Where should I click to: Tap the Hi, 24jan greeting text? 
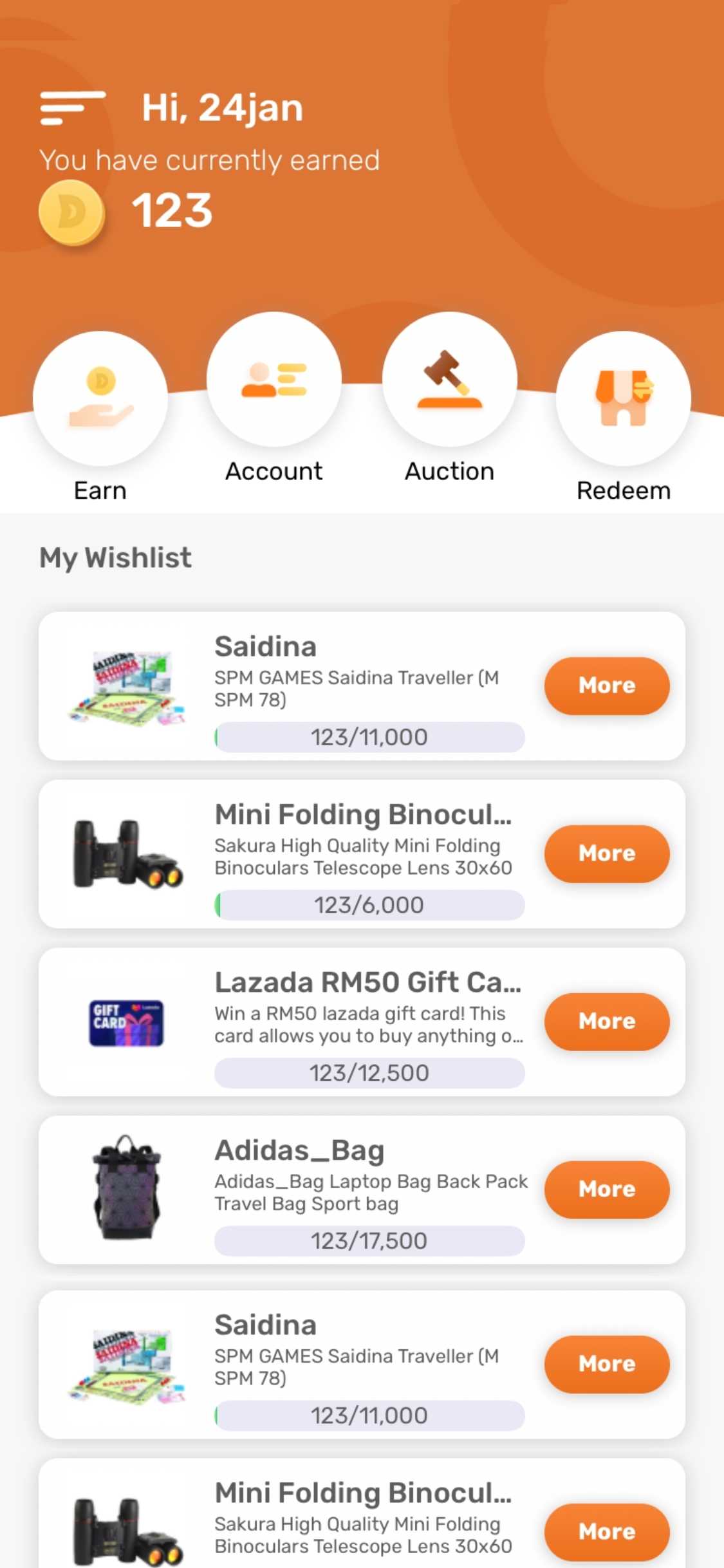coord(222,106)
